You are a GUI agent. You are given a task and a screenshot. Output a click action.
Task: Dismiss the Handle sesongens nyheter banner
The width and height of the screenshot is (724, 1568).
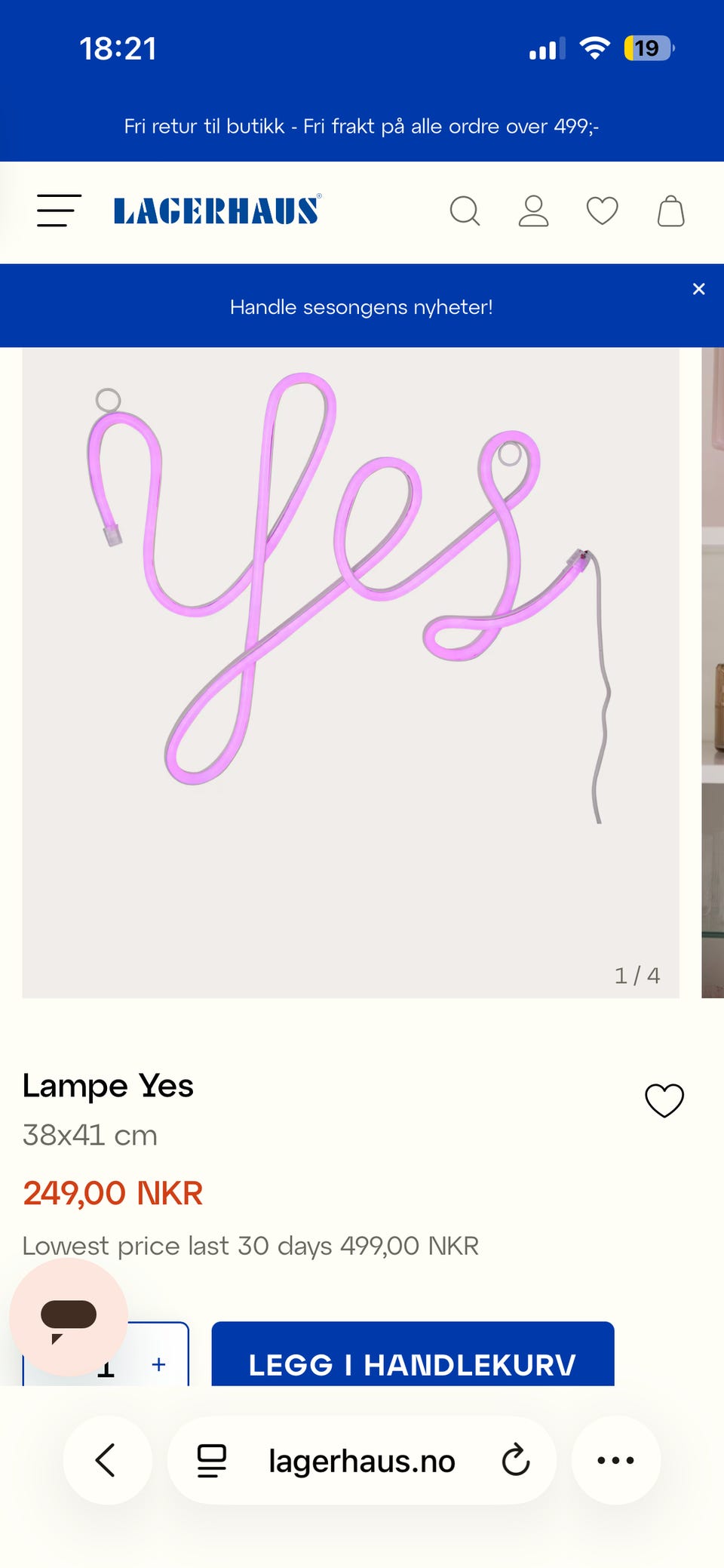698,289
